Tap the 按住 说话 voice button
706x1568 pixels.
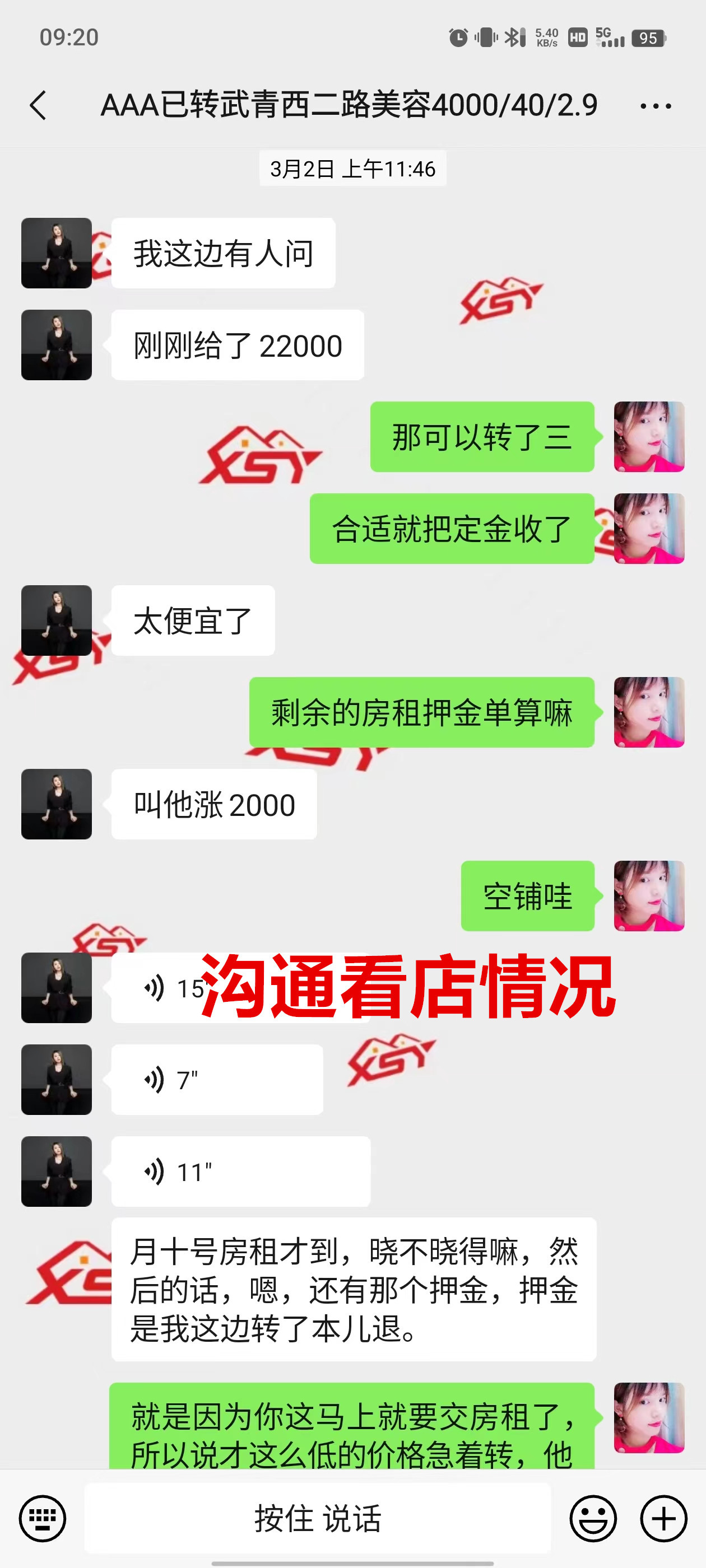point(317,1518)
